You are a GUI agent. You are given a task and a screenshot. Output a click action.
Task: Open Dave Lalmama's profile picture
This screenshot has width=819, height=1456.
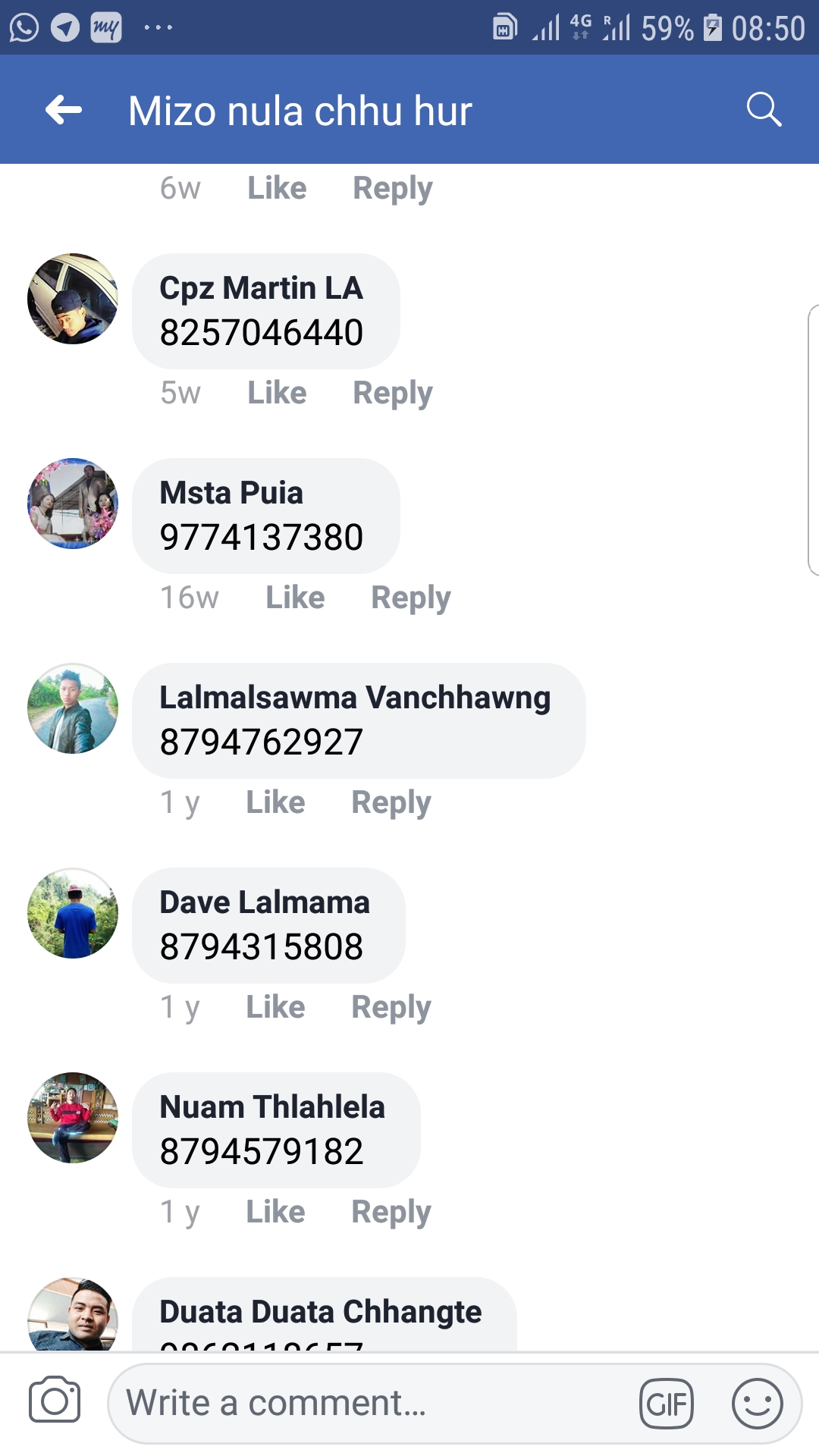coord(73,913)
